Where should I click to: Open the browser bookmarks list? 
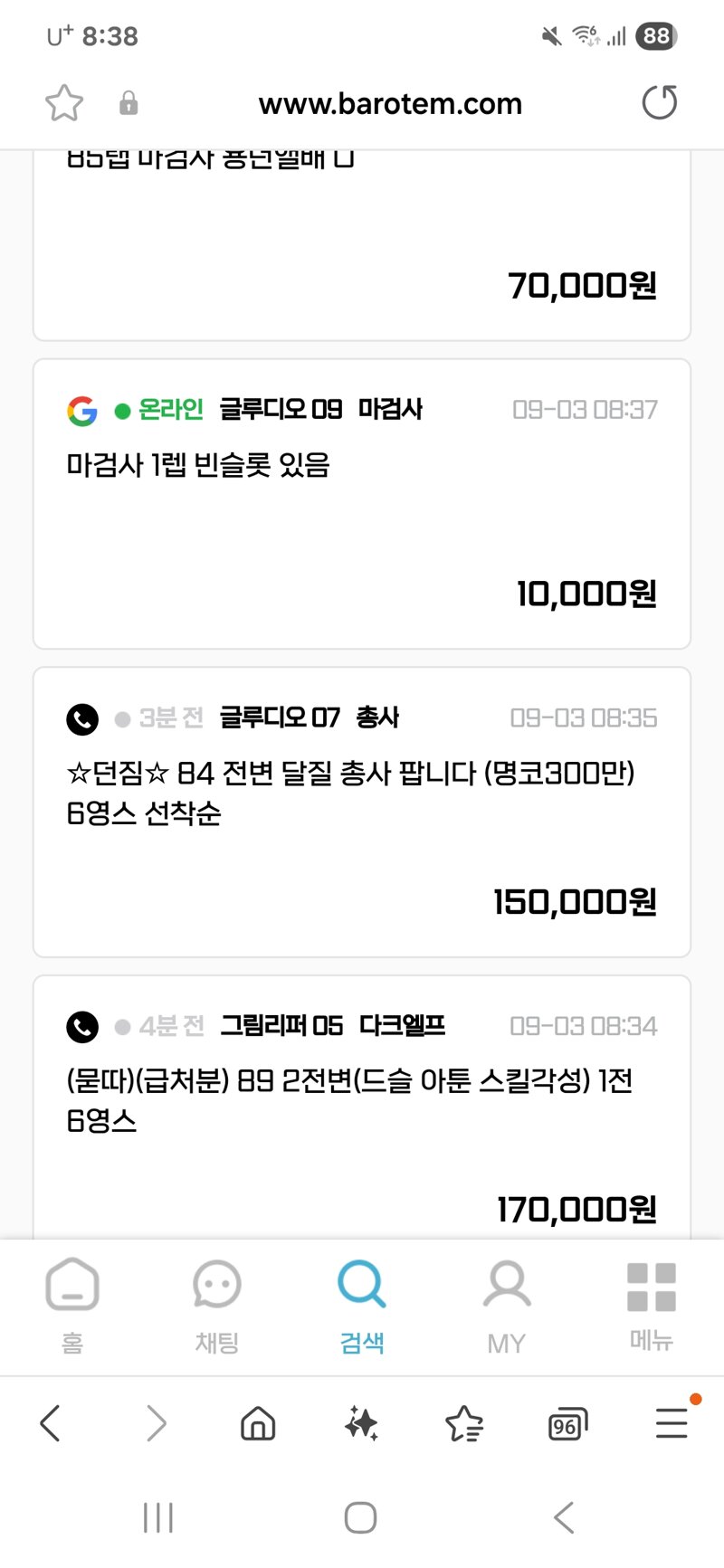pyautogui.click(x=464, y=1423)
